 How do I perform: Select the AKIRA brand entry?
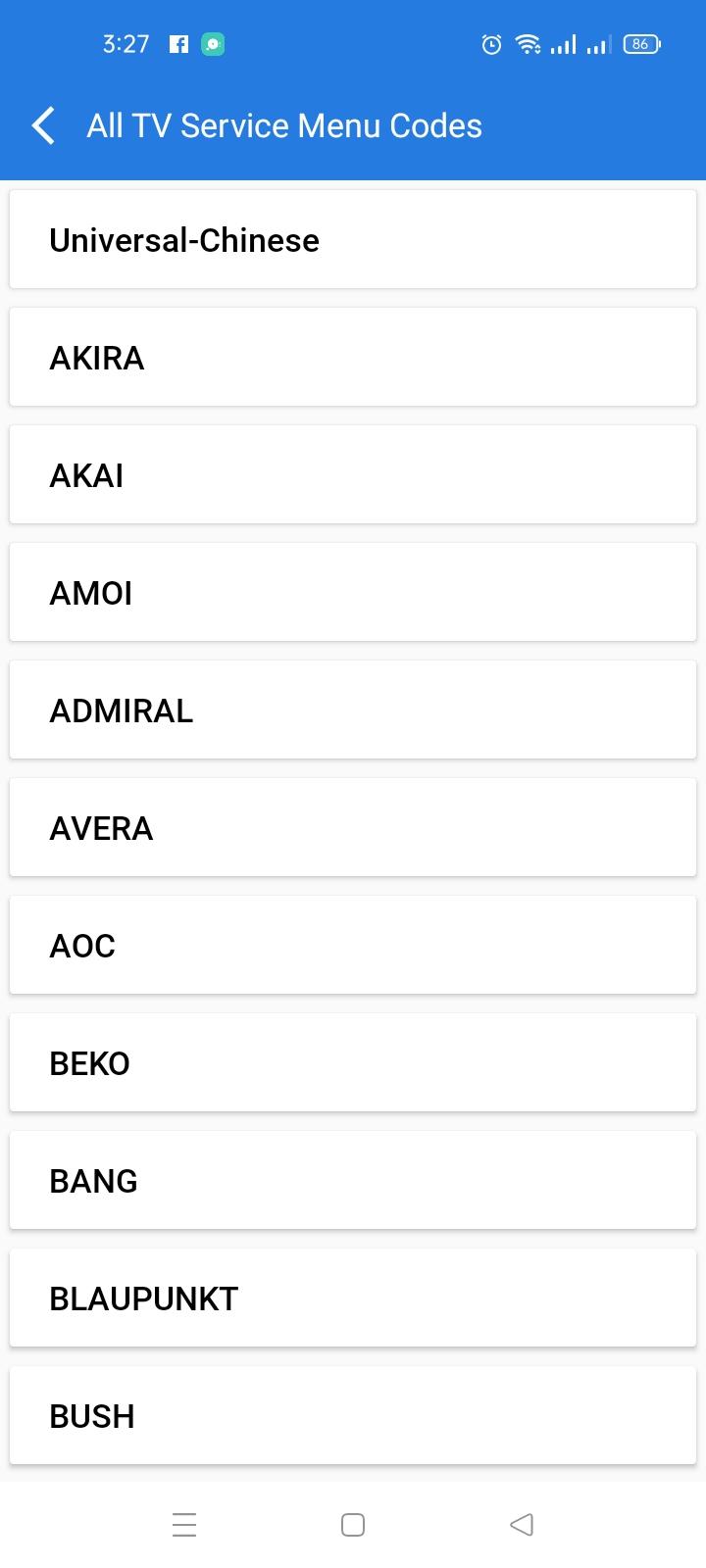352,357
